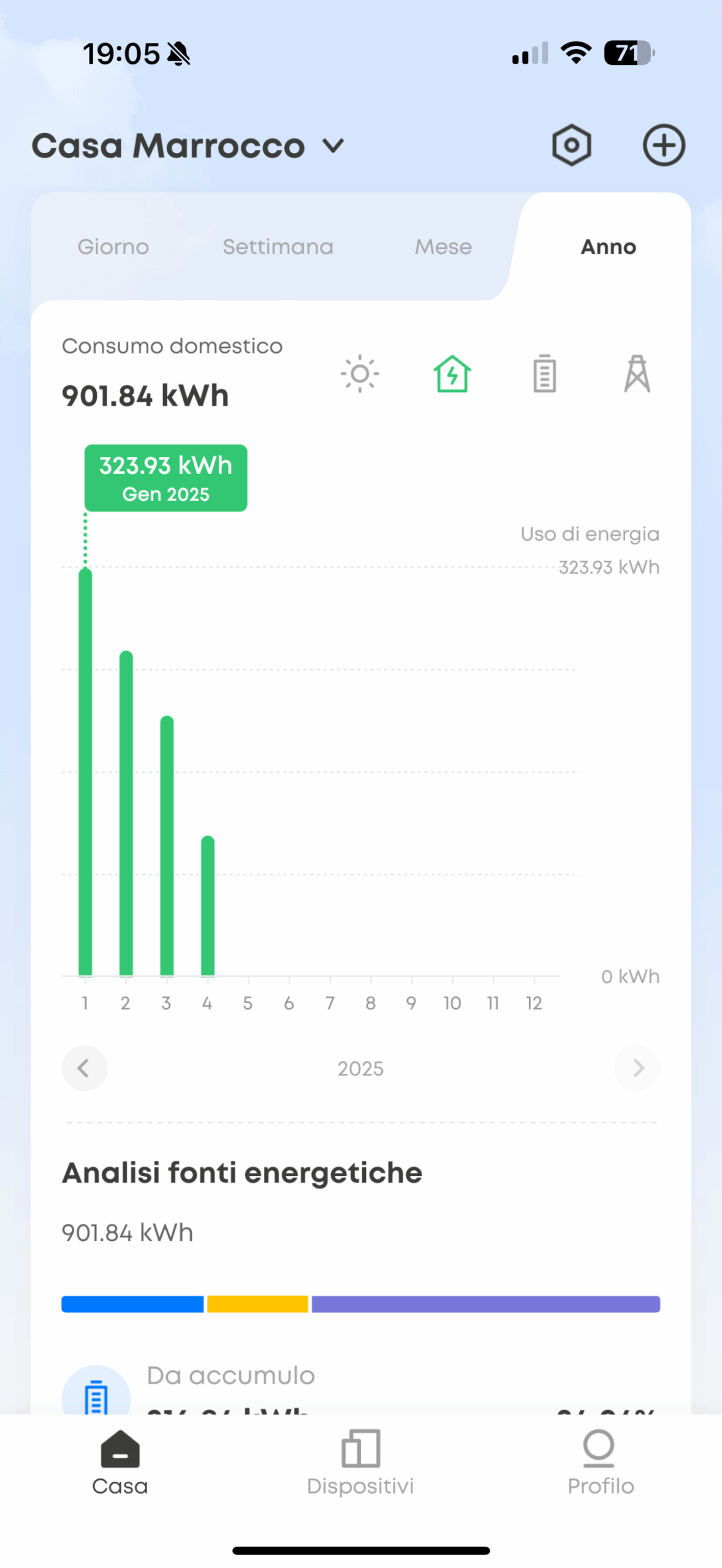Select the green home consumption icon
722x1568 pixels.
point(452,374)
